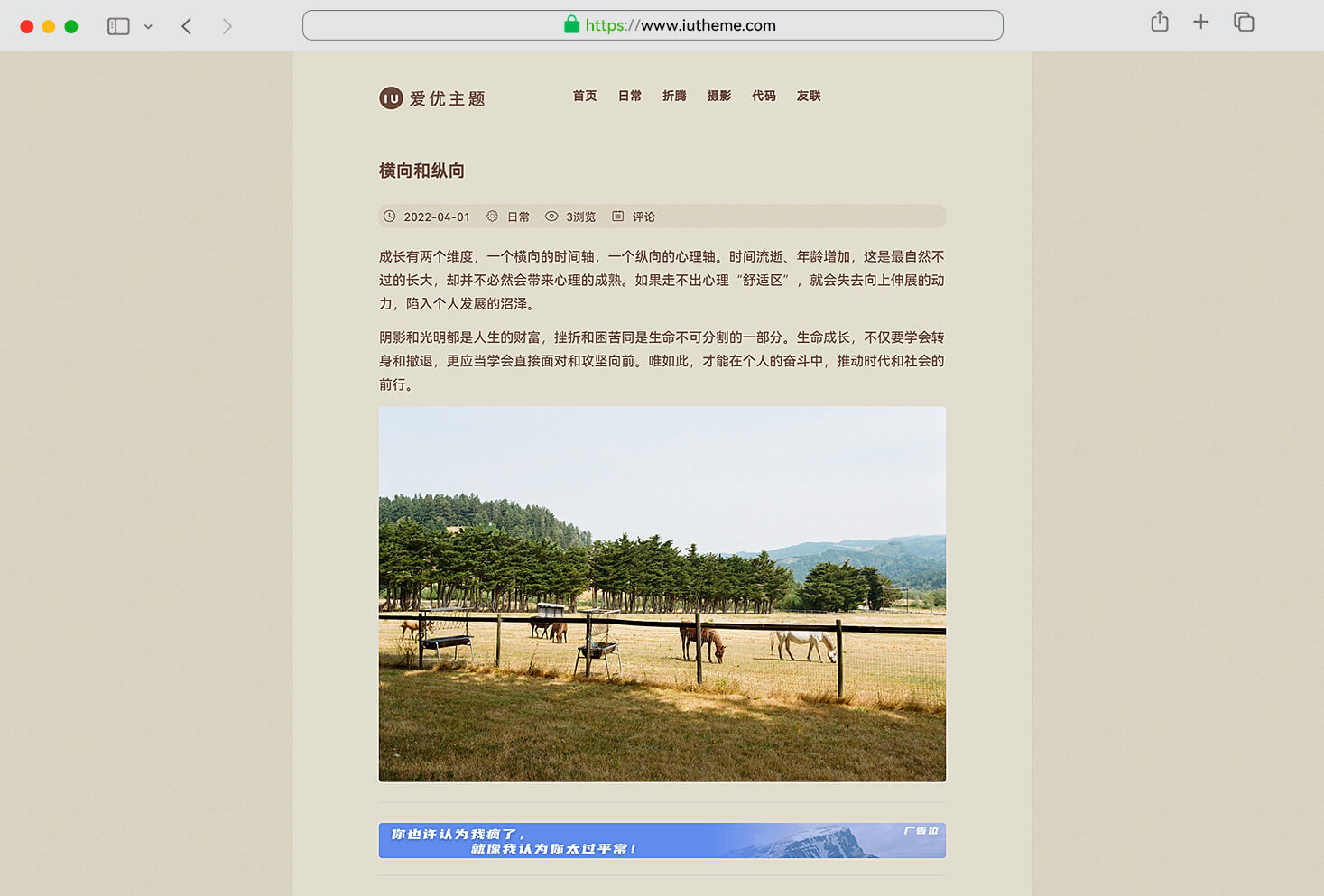
Task: Open the 折腾 section
Action: pos(674,96)
